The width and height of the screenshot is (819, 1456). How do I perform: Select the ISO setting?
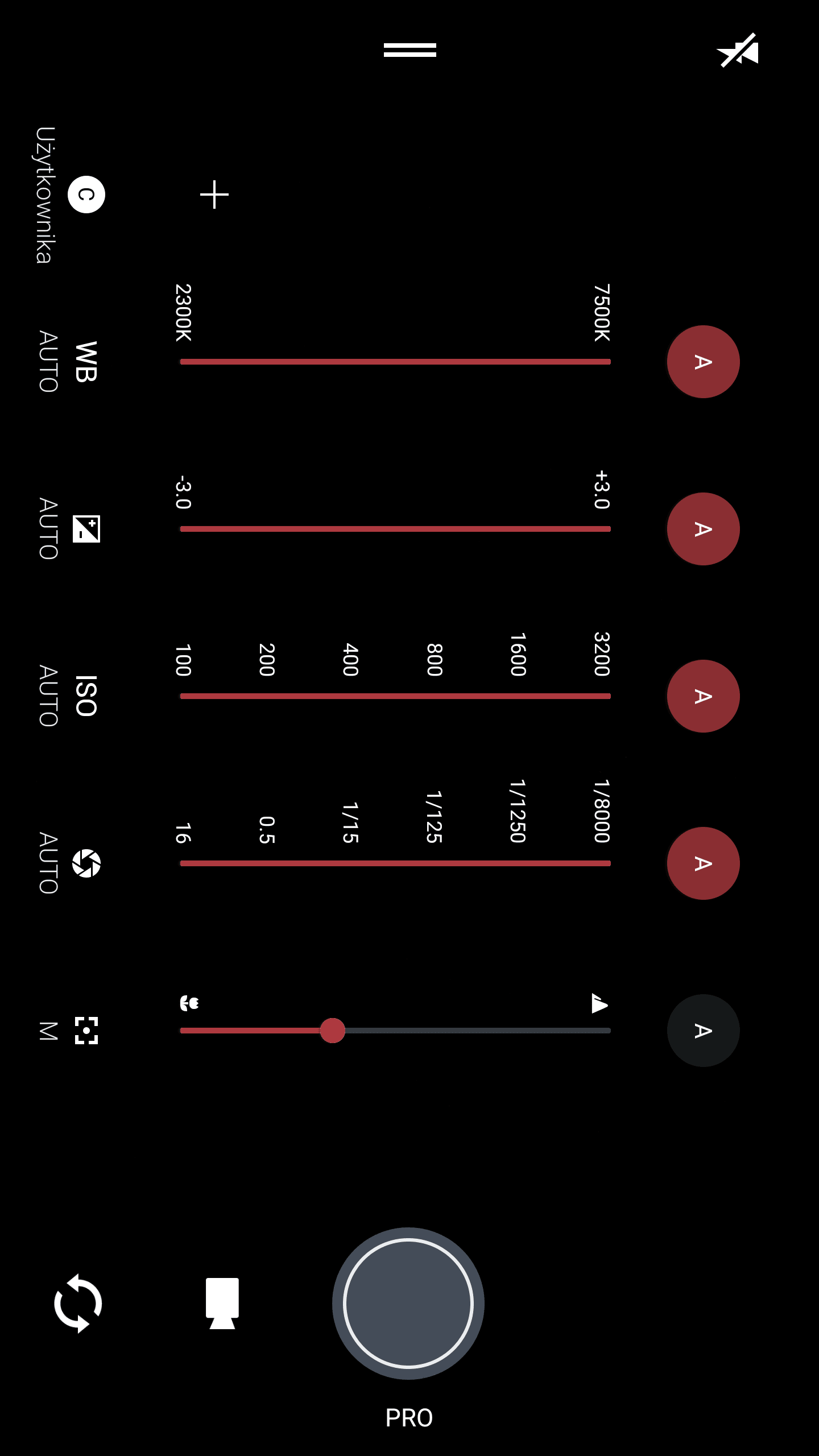coord(67,696)
